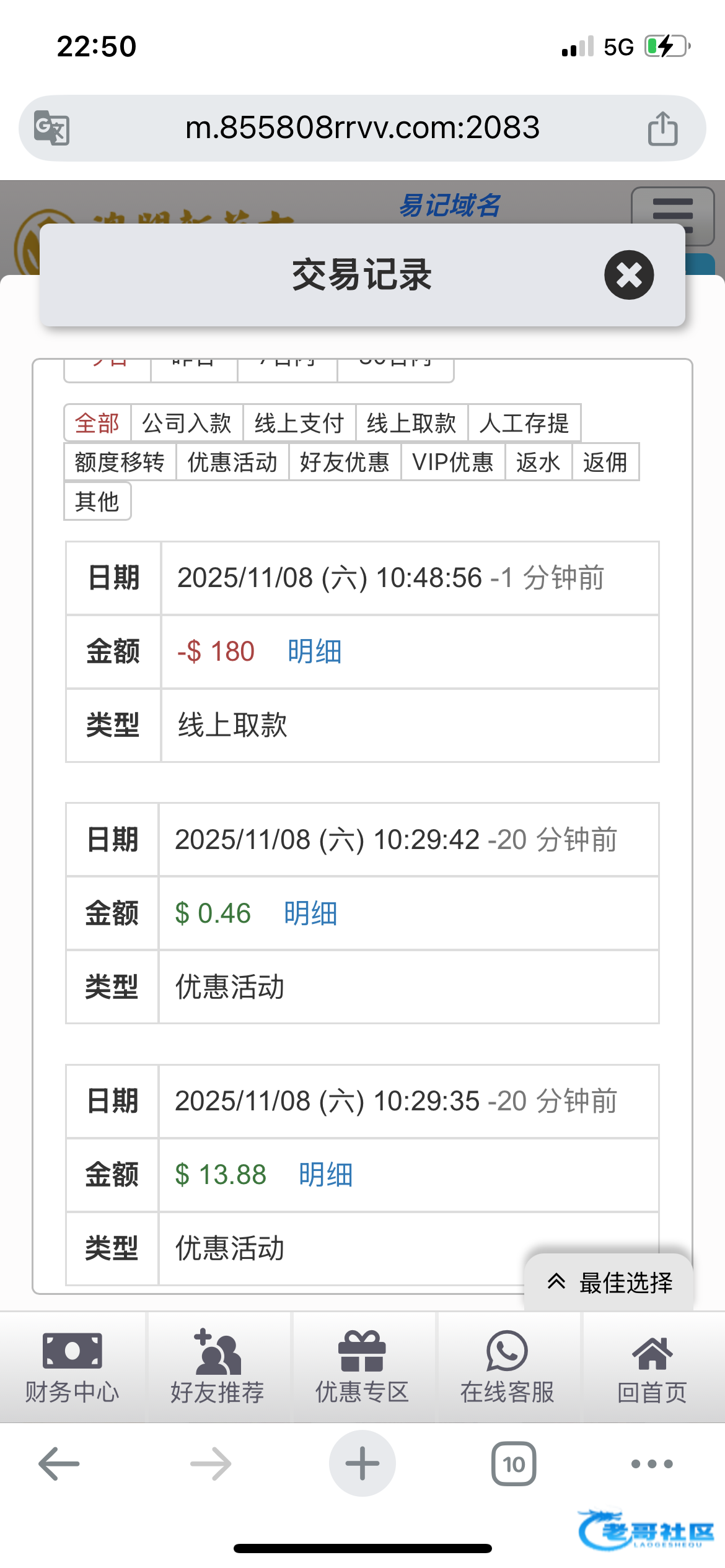Image resolution: width=725 pixels, height=1568 pixels.
Task: Tap the 优惠活动 filter tab
Action: point(232,462)
